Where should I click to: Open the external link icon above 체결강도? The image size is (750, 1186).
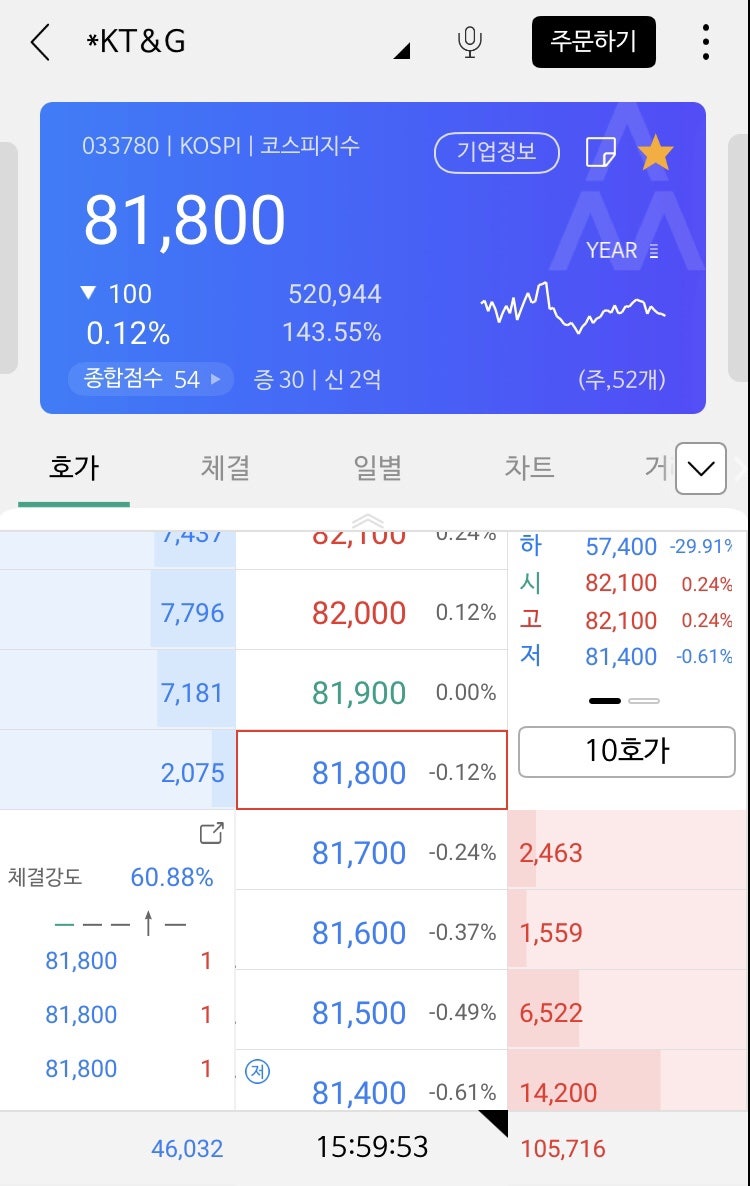[x=212, y=832]
